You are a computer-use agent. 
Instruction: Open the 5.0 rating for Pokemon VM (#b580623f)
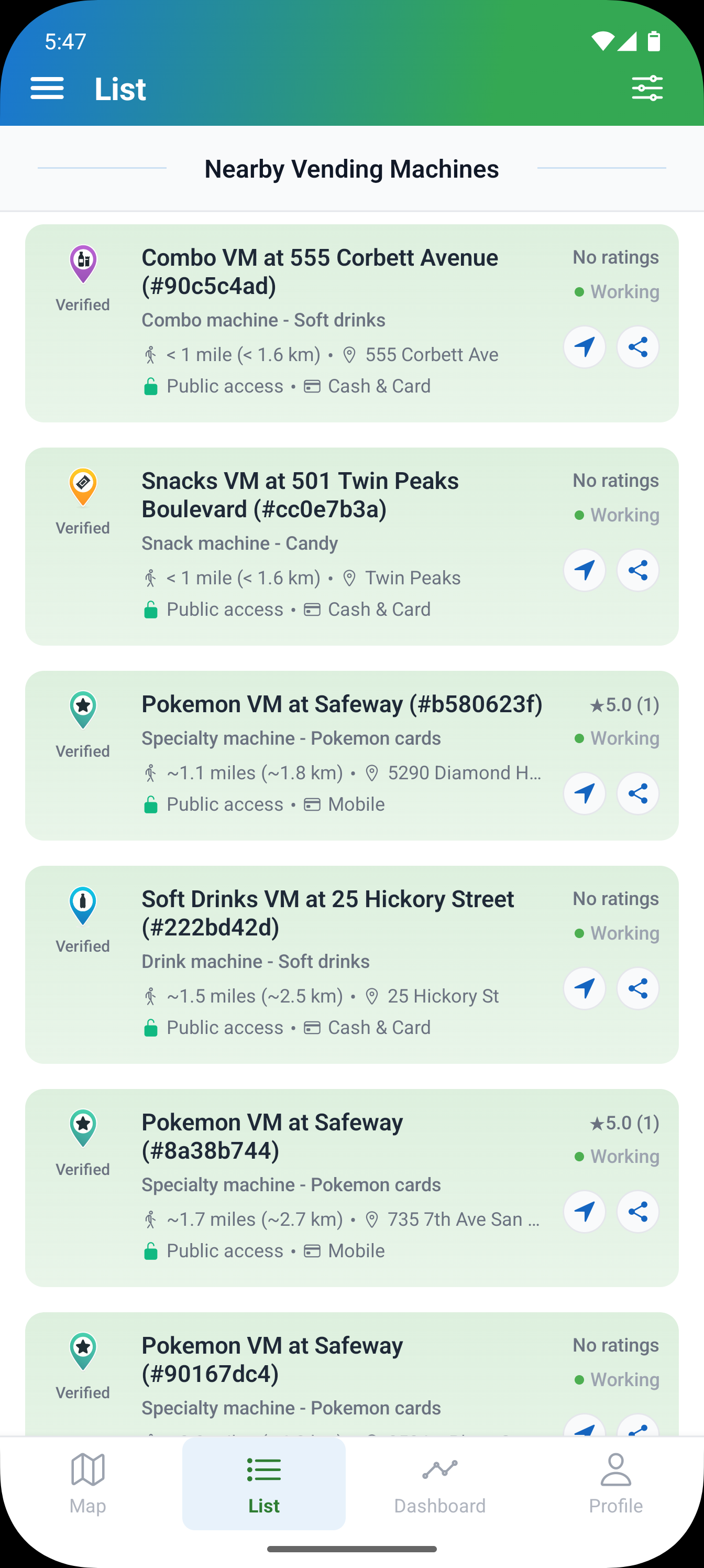coord(624,704)
